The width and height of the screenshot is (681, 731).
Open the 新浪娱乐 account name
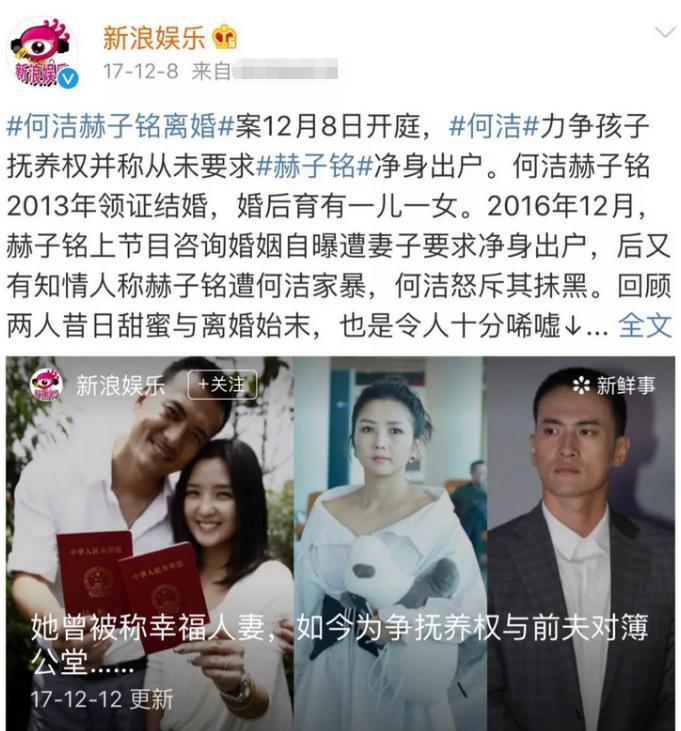point(153,37)
